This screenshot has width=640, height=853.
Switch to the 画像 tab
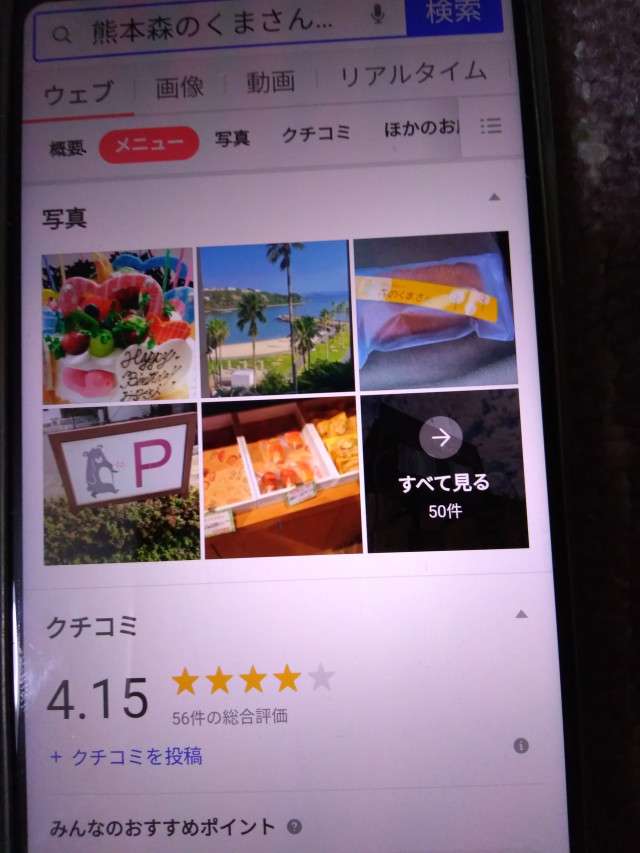[180, 87]
